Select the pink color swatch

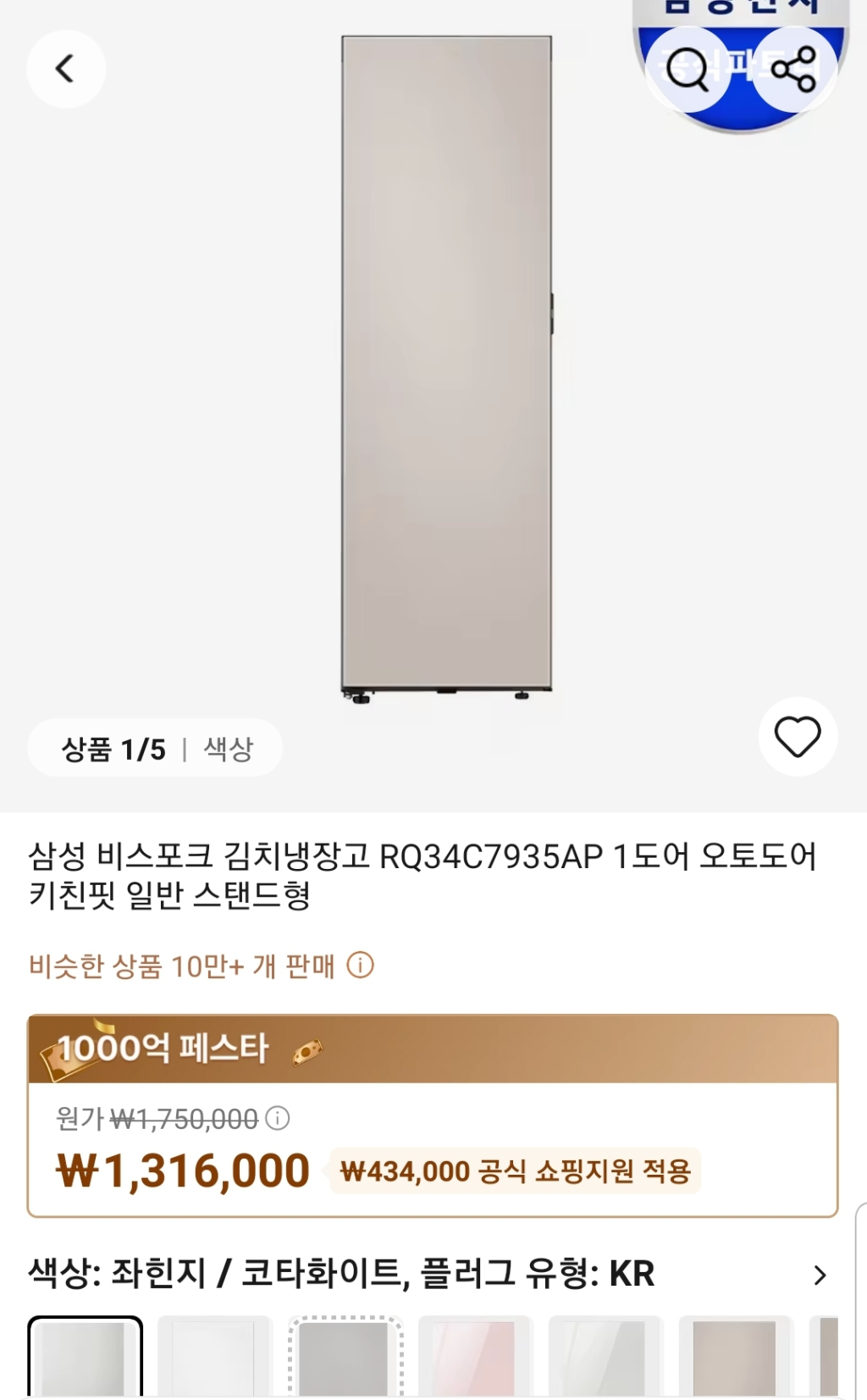click(x=474, y=1357)
